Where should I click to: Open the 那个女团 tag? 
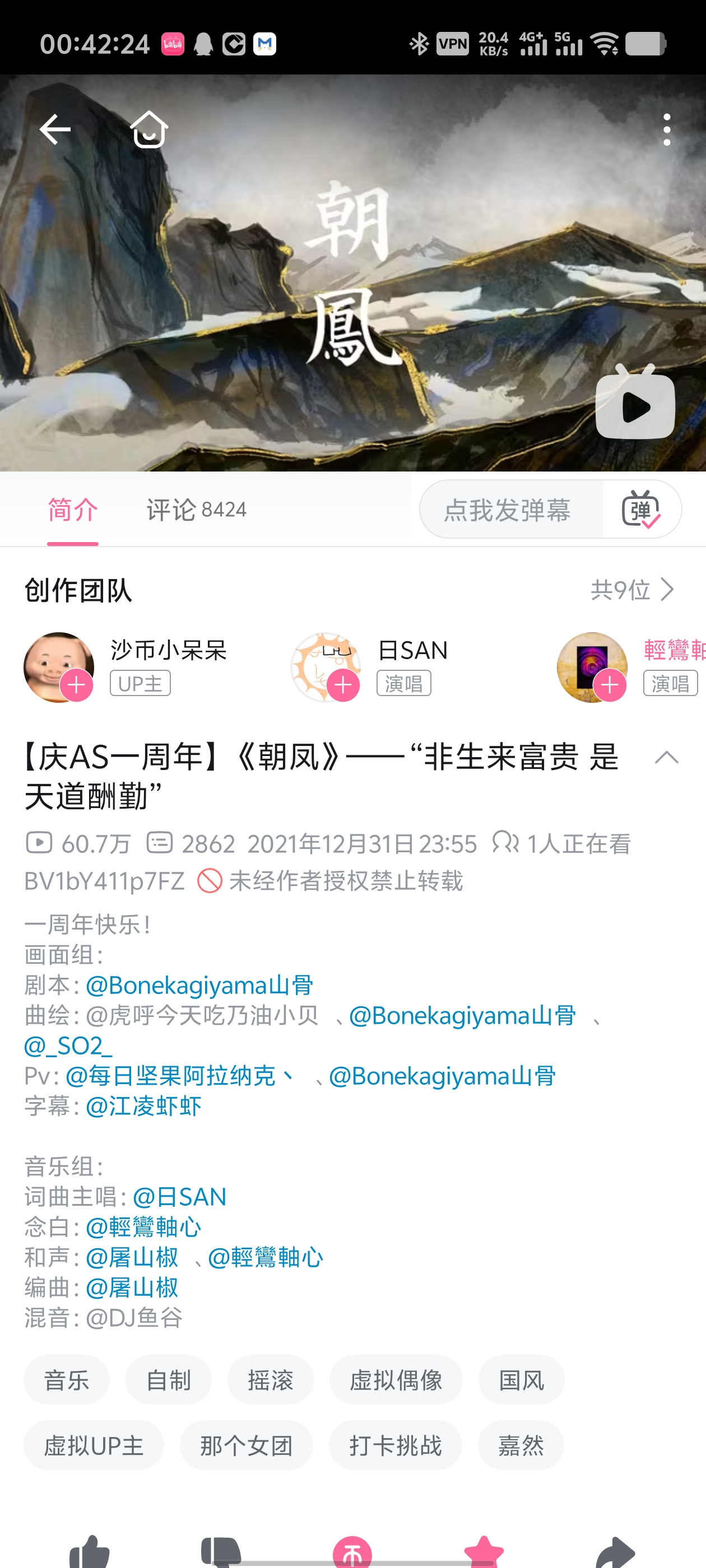point(246,1445)
